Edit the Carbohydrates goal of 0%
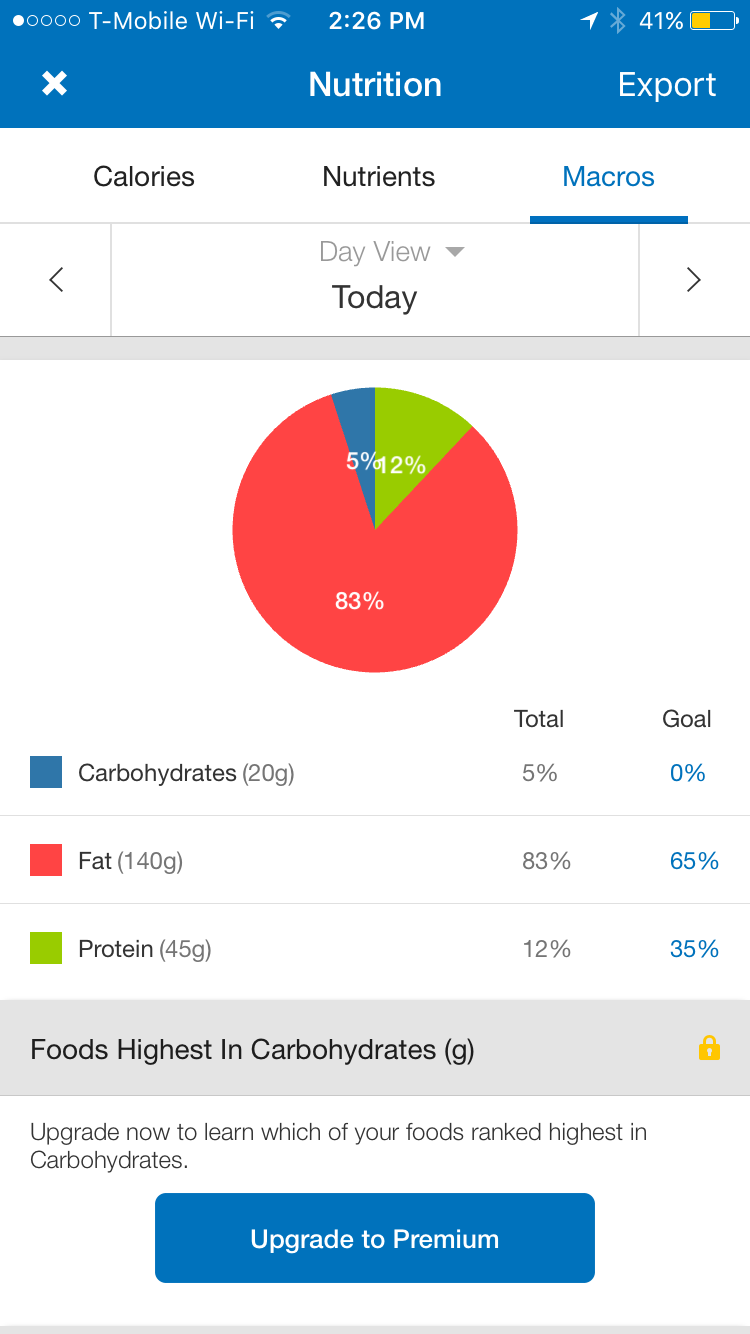 tap(688, 773)
